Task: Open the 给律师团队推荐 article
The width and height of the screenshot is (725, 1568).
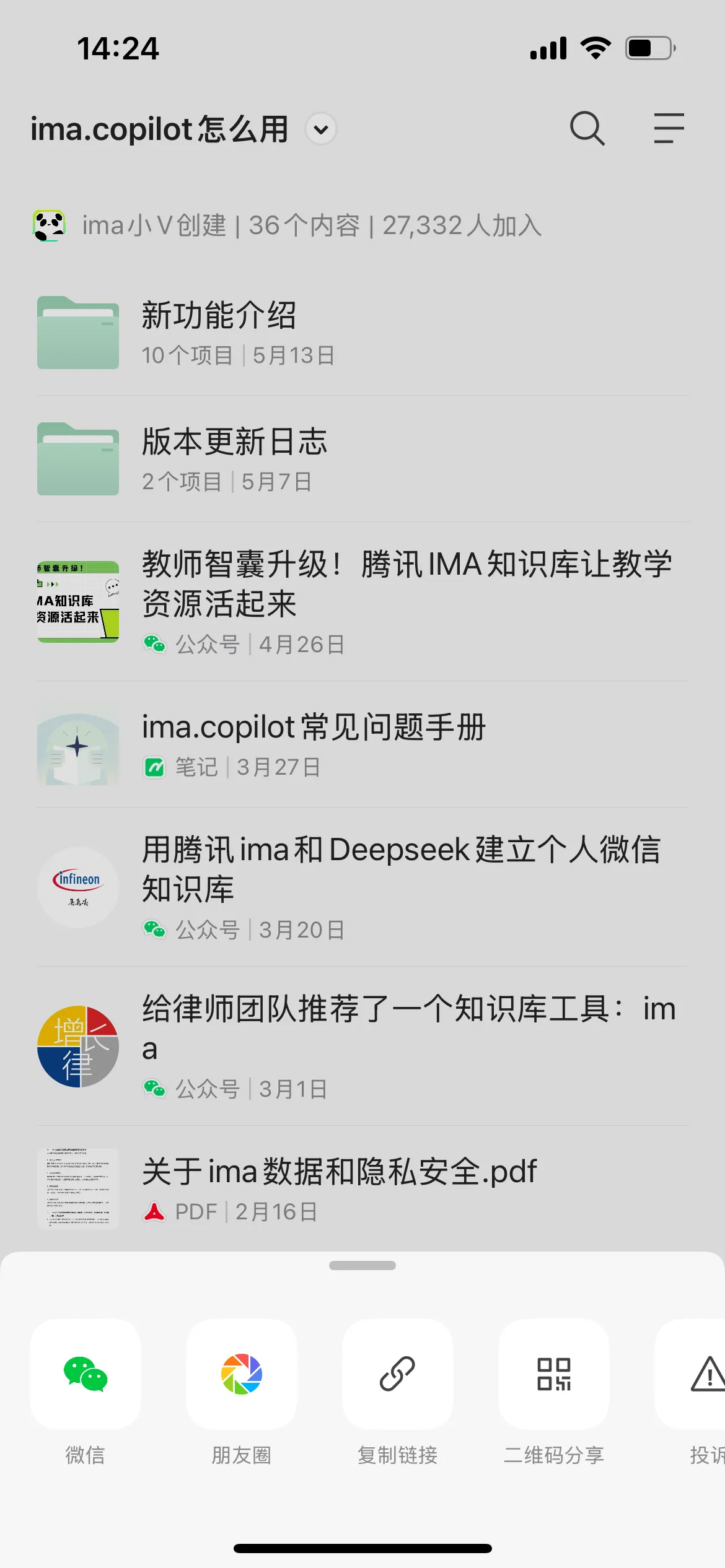Action: point(362,1046)
